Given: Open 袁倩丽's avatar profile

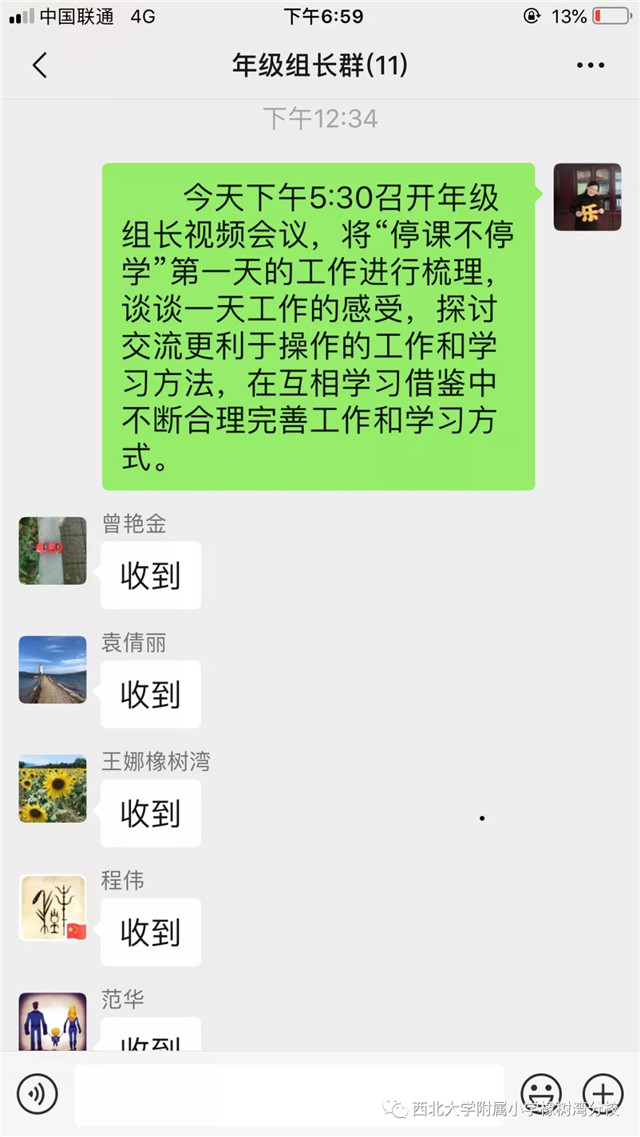Looking at the screenshot, I should pos(52,670).
